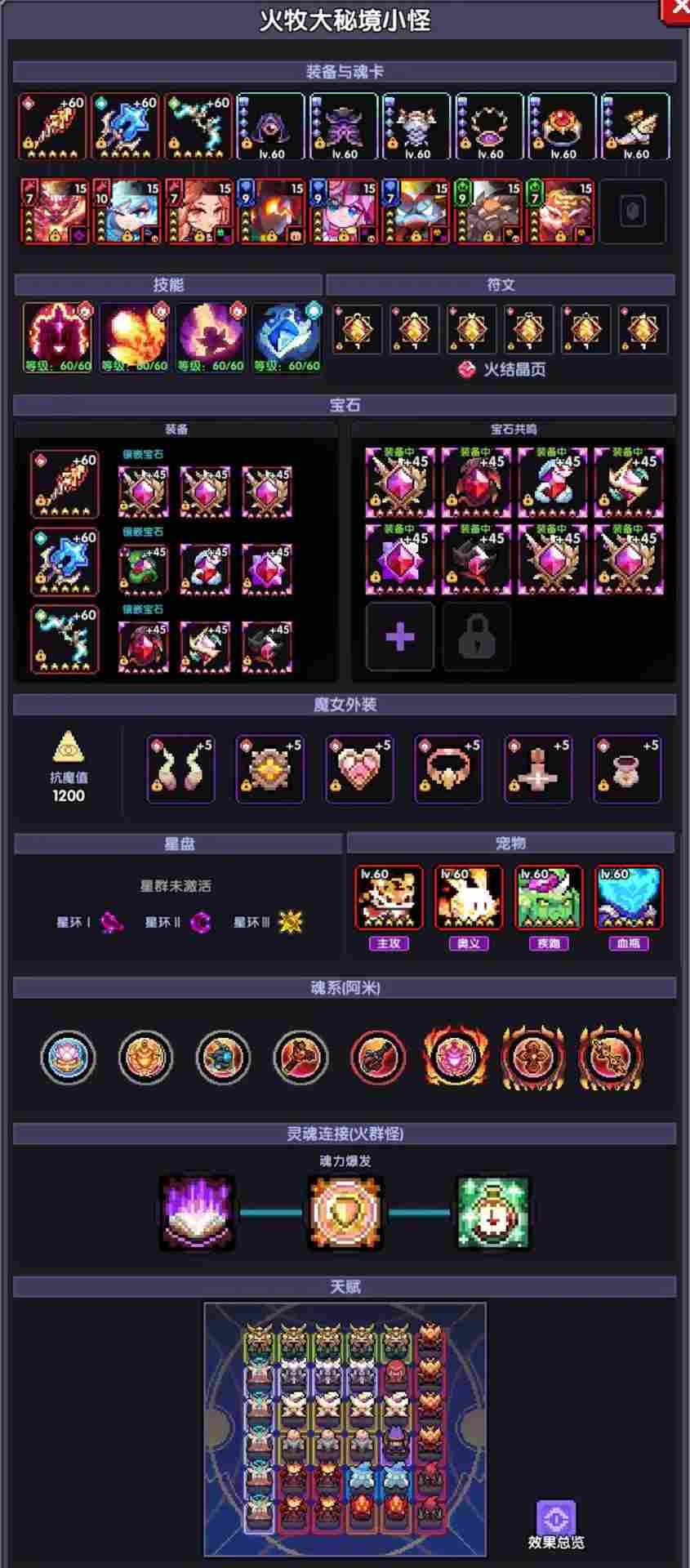This screenshot has width=690, height=1568.
Task: Close the 火牧大秘境小怪 build panel
Action: coord(679,8)
